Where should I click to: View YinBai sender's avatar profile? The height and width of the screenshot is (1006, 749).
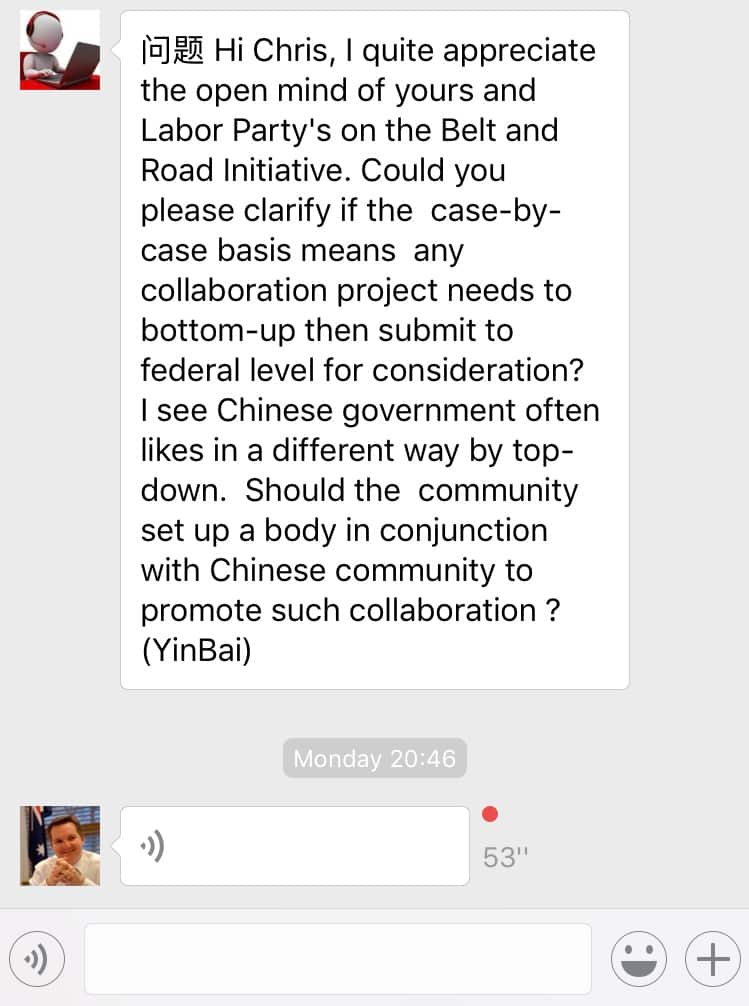pyautogui.click(x=60, y=50)
